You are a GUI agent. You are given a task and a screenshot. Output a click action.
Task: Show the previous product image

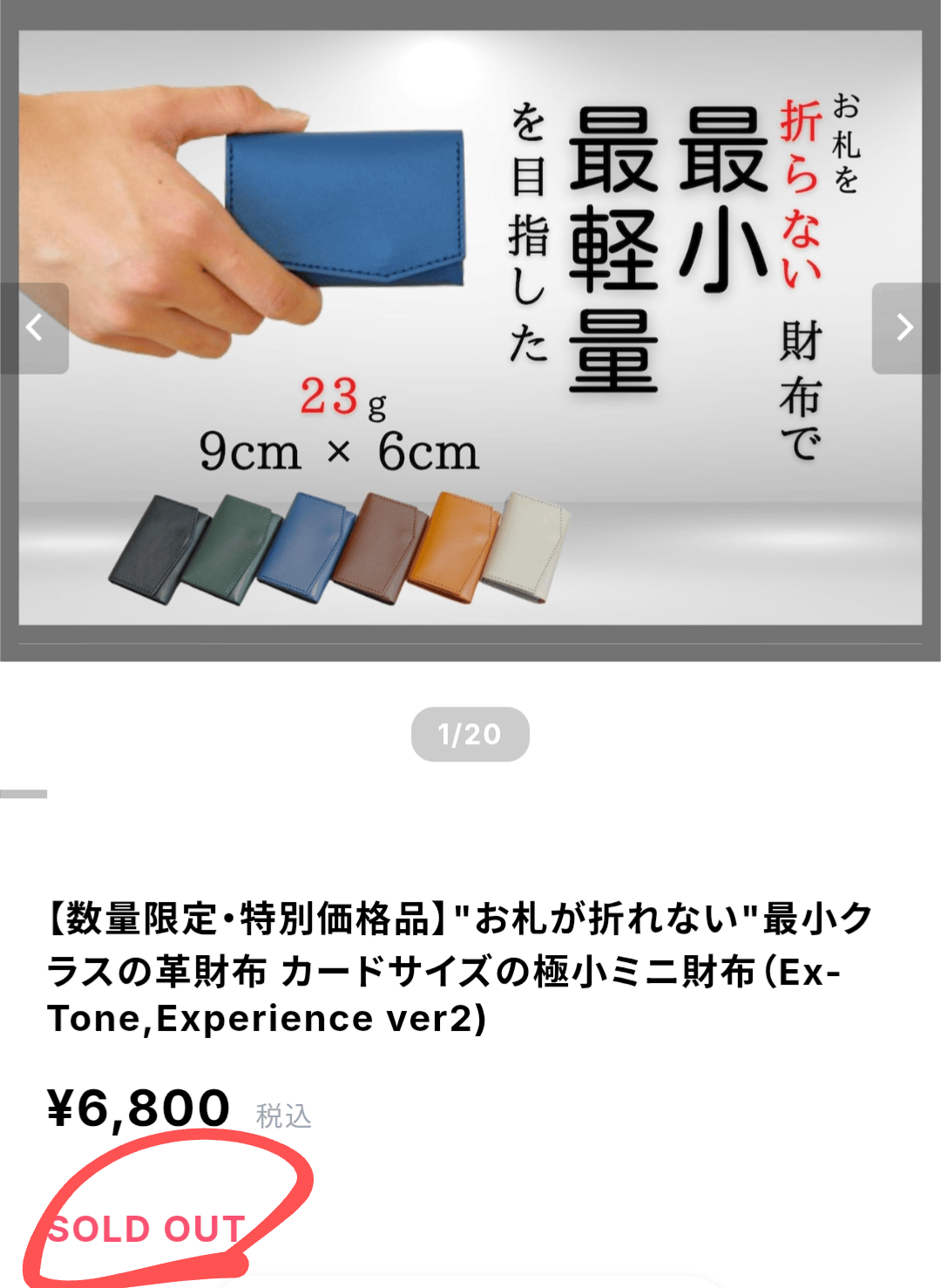click(34, 329)
